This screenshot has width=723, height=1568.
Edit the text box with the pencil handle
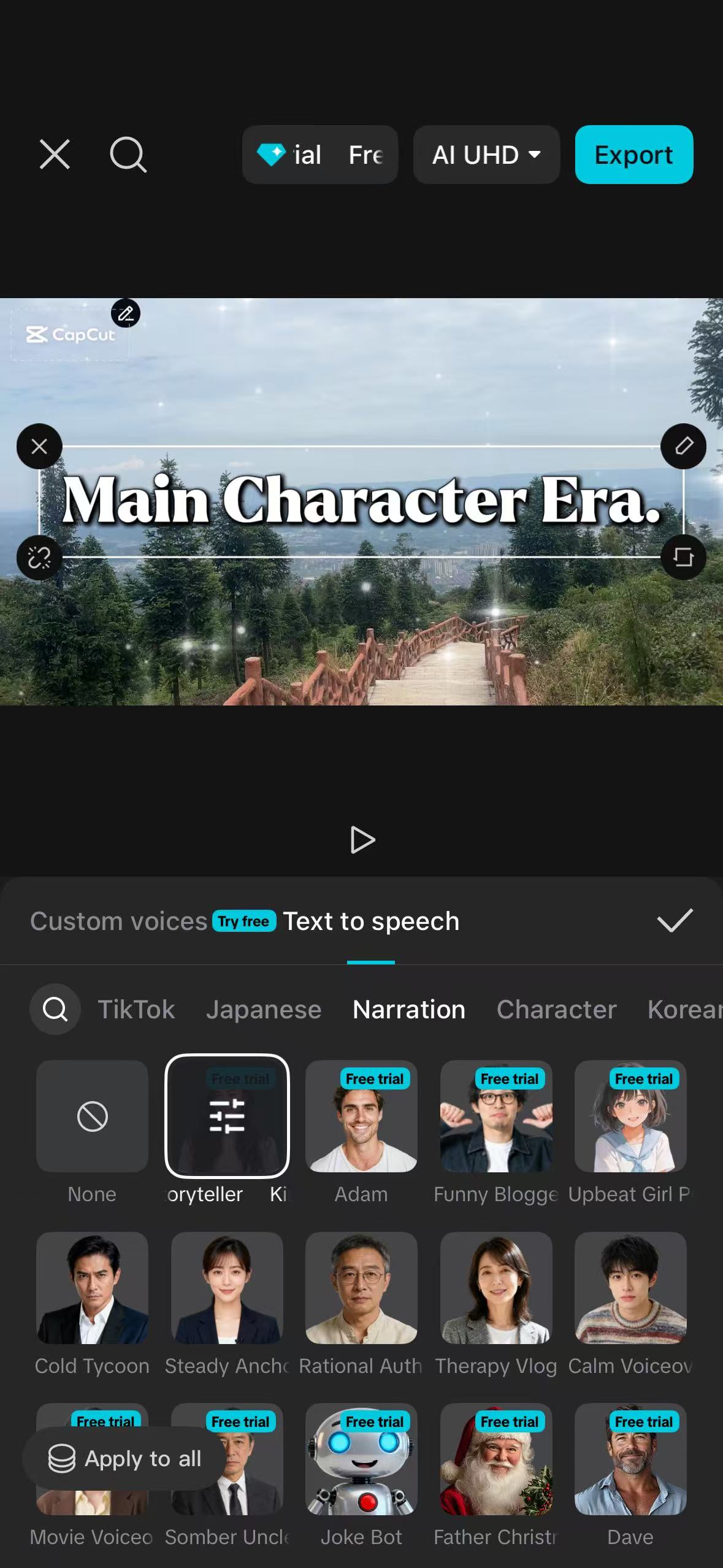pyautogui.click(x=683, y=447)
